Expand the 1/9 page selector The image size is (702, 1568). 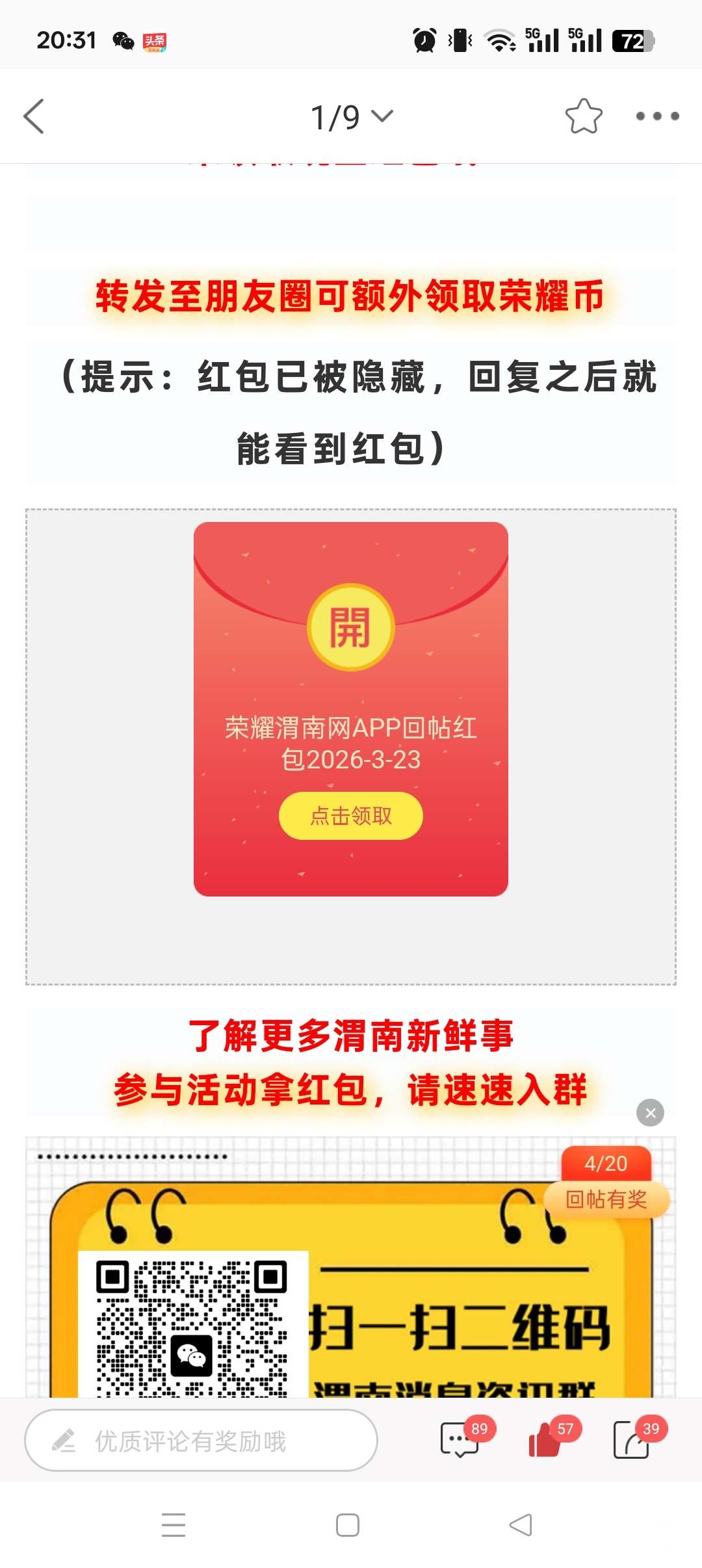click(x=351, y=117)
